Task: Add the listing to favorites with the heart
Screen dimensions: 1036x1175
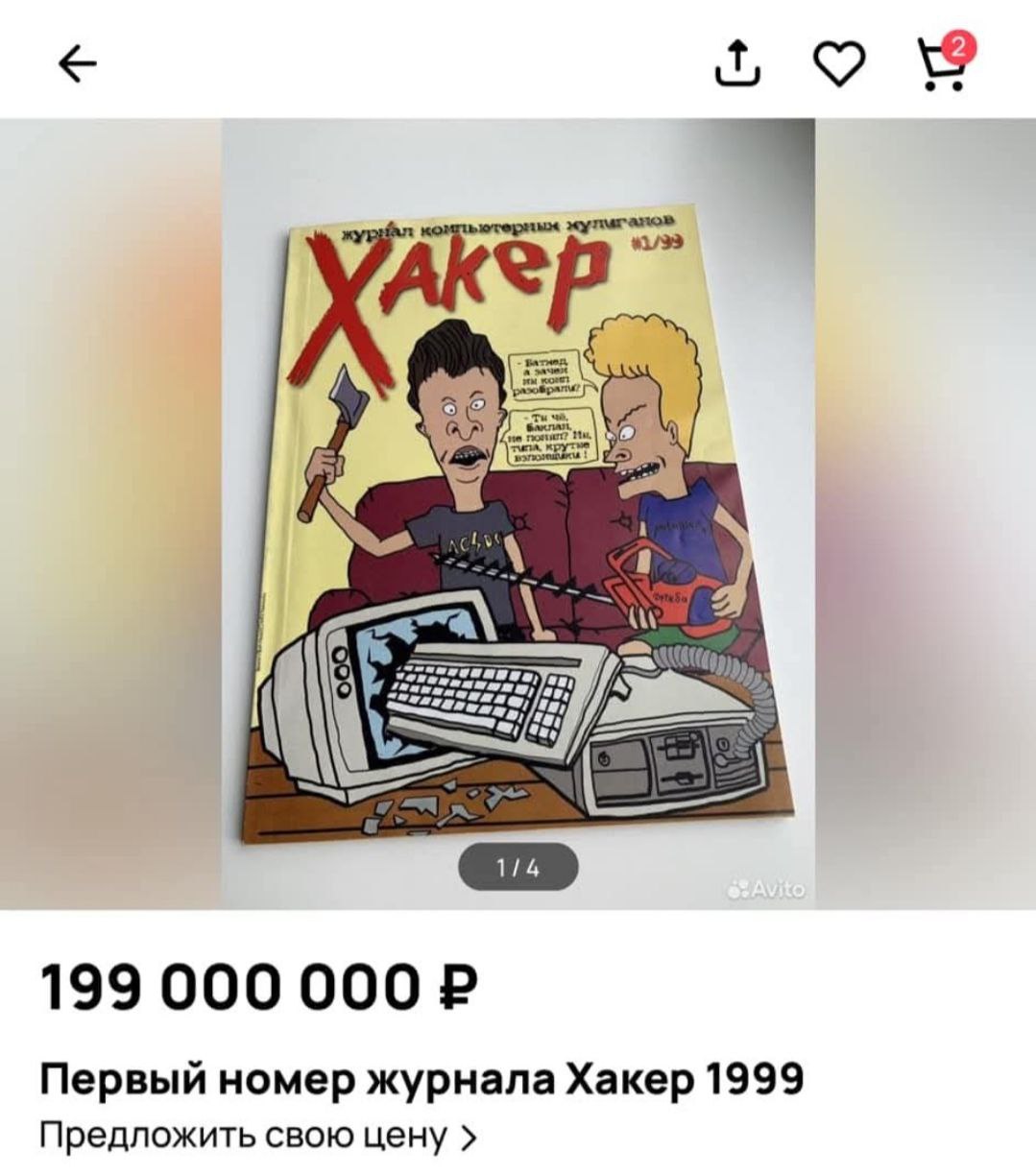Action: point(838,64)
